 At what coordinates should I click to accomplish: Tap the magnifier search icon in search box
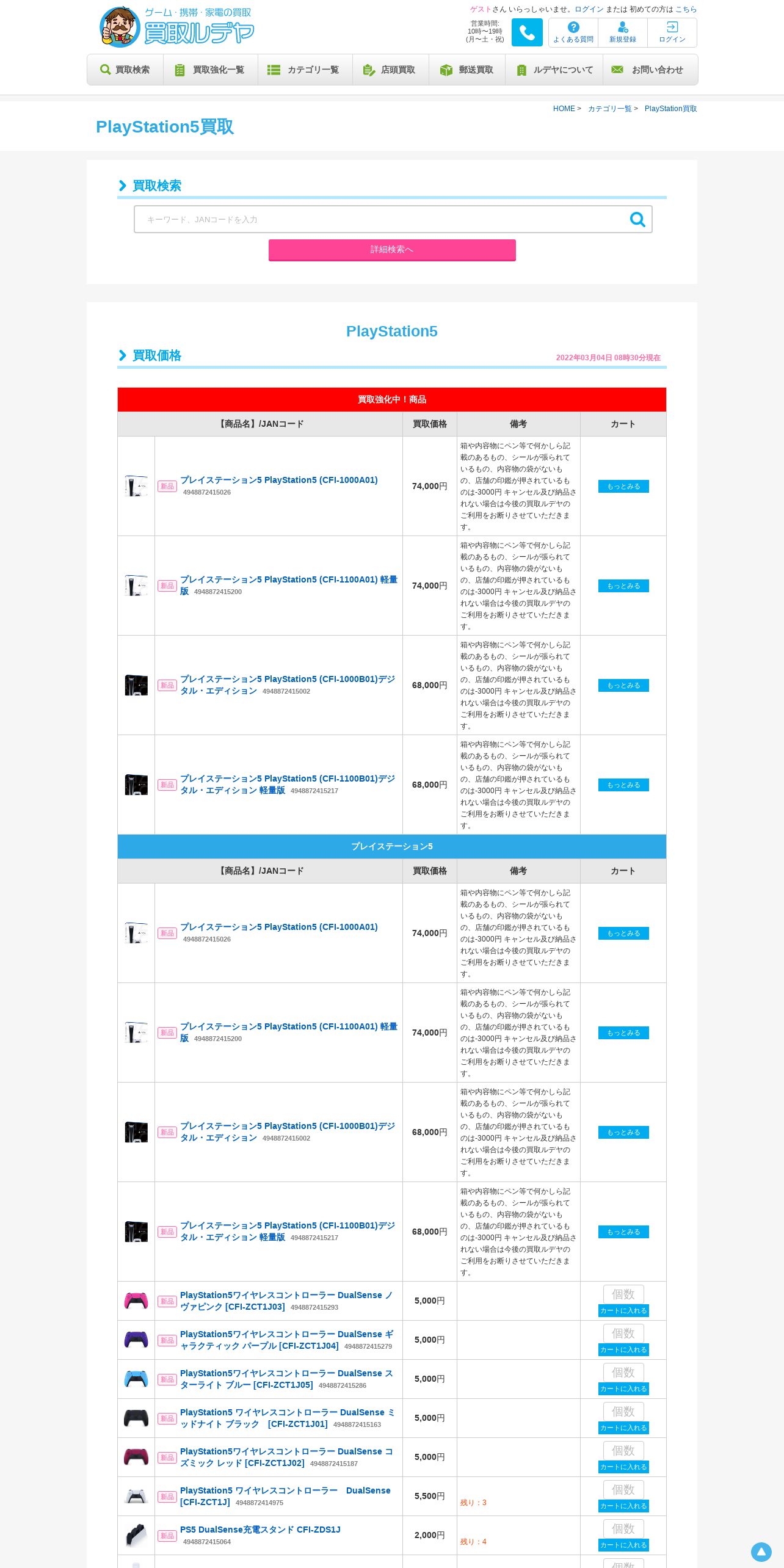pos(637,219)
